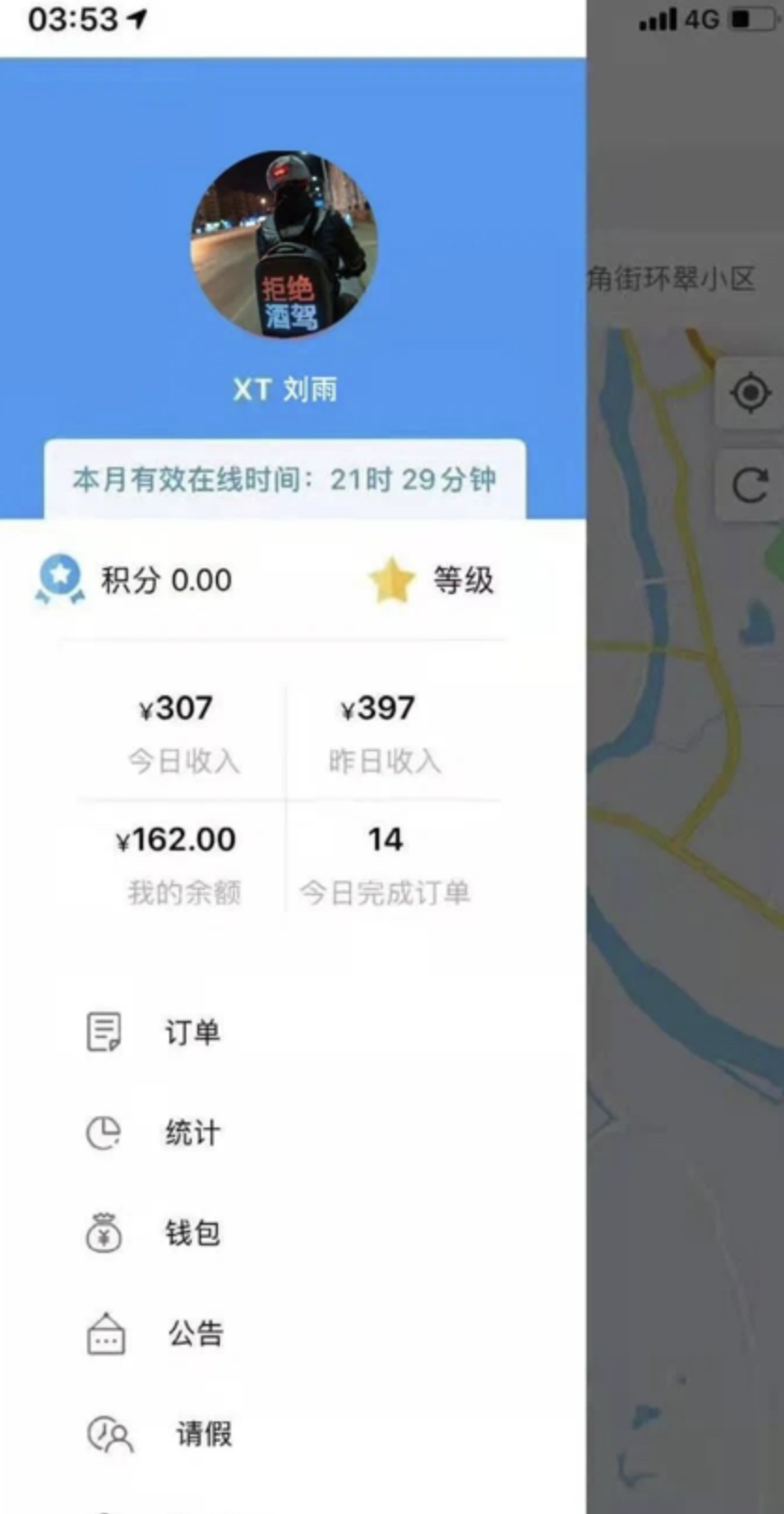This screenshot has width=784, height=1514.
Task: Open the 钱包 wallet
Action: (192, 1233)
